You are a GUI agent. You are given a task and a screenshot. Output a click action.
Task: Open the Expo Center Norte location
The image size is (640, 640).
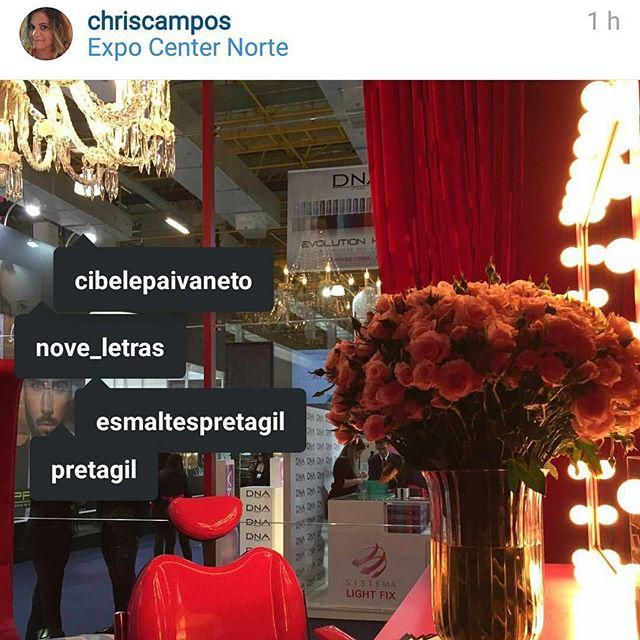pyautogui.click(x=187, y=47)
